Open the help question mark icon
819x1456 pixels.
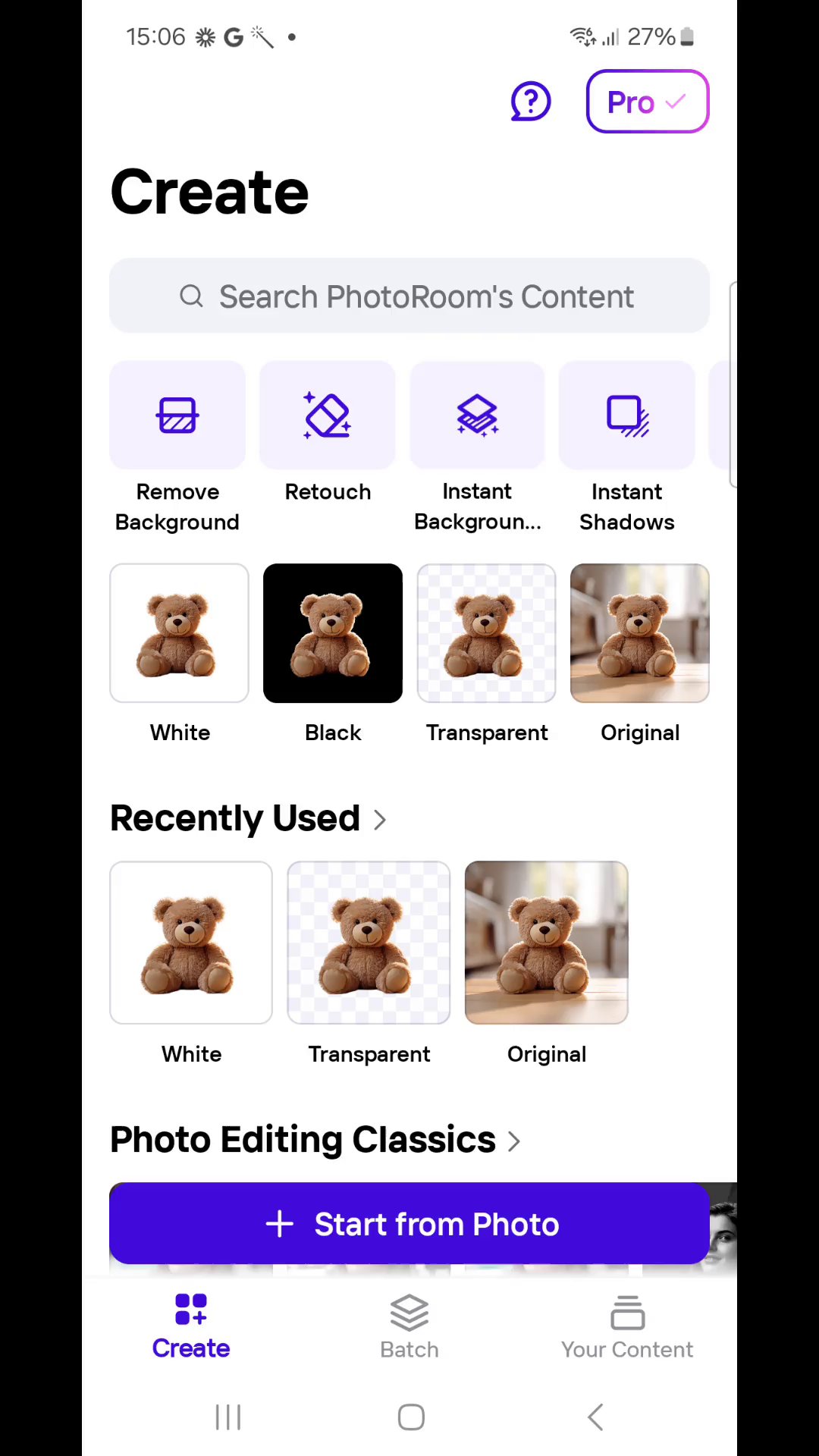(530, 102)
